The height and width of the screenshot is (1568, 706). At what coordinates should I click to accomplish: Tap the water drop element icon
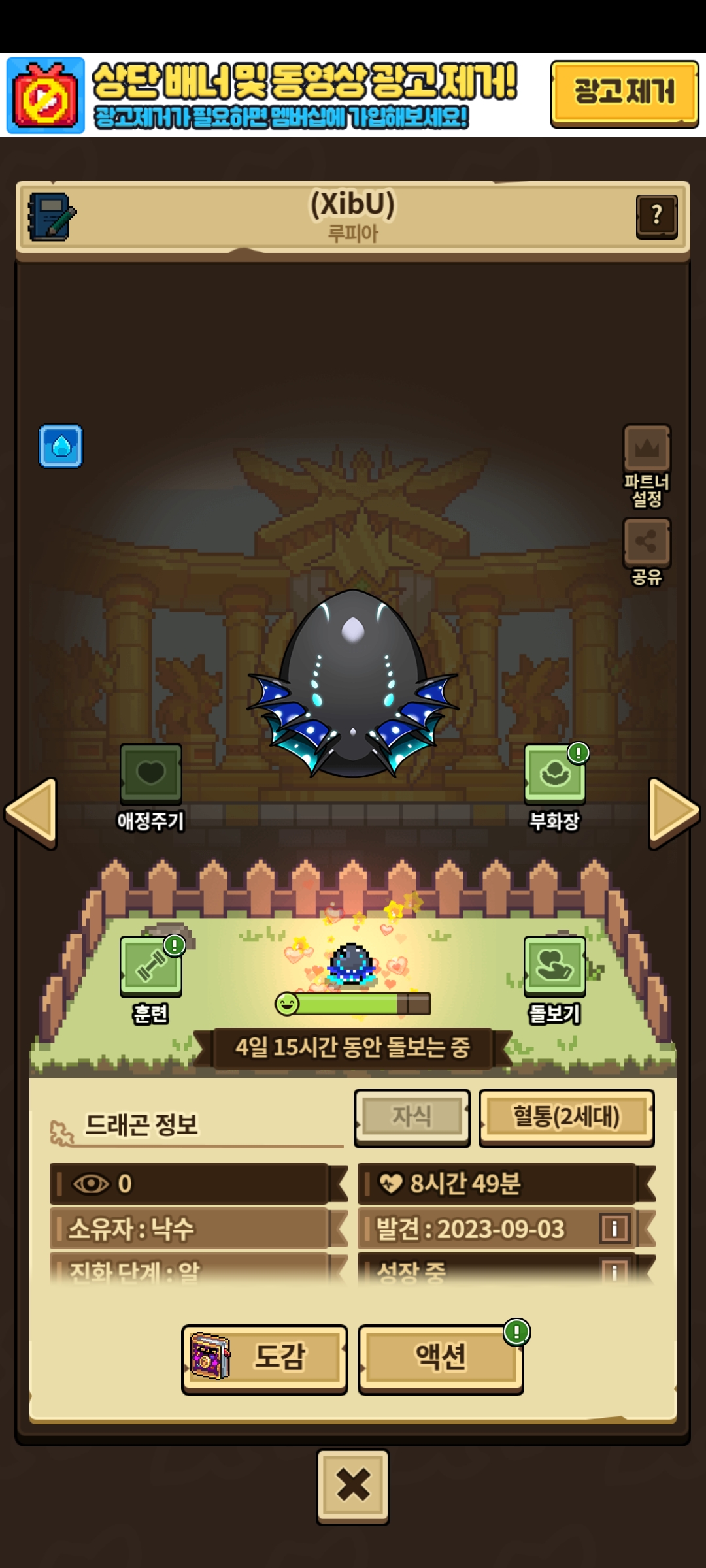coord(61,446)
